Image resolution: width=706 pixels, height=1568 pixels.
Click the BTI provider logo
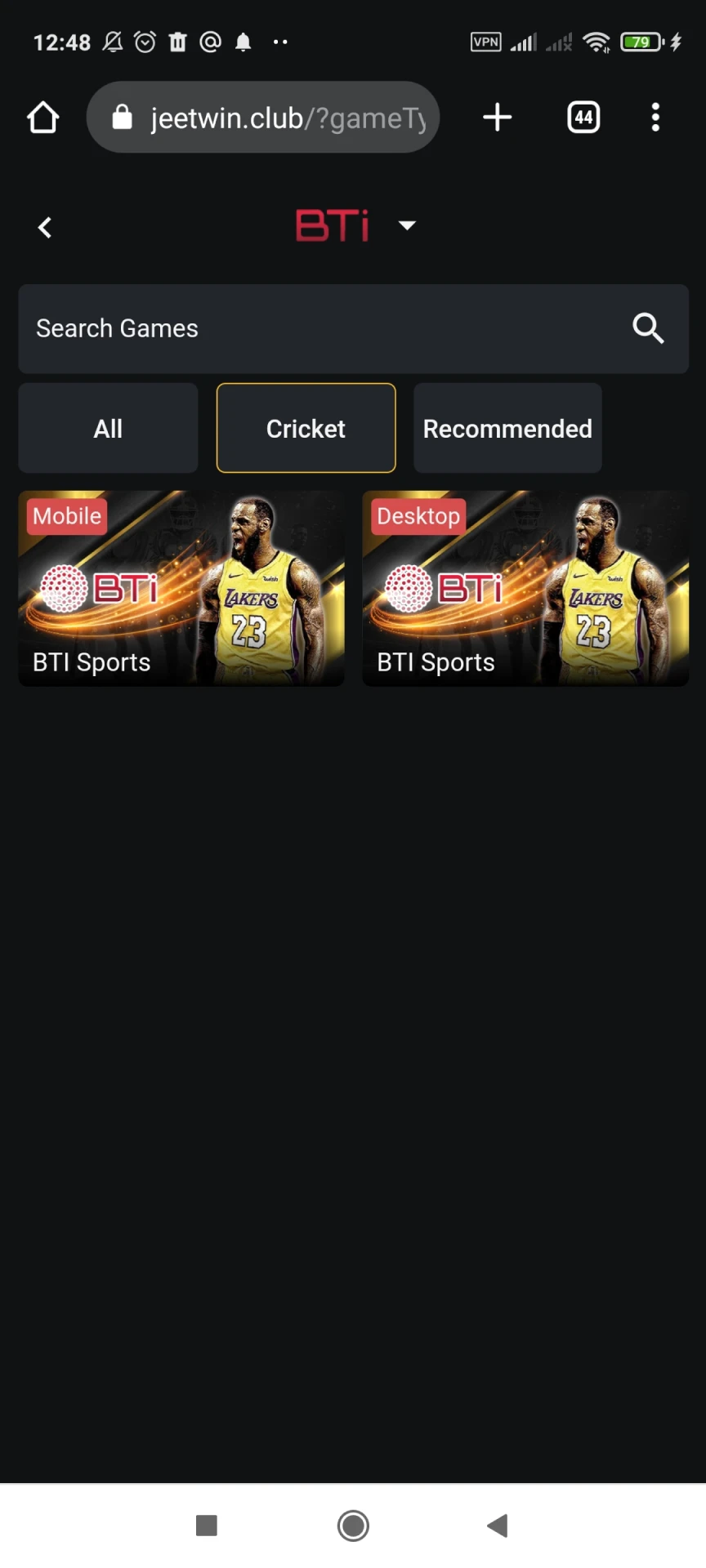click(x=332, y=225)
